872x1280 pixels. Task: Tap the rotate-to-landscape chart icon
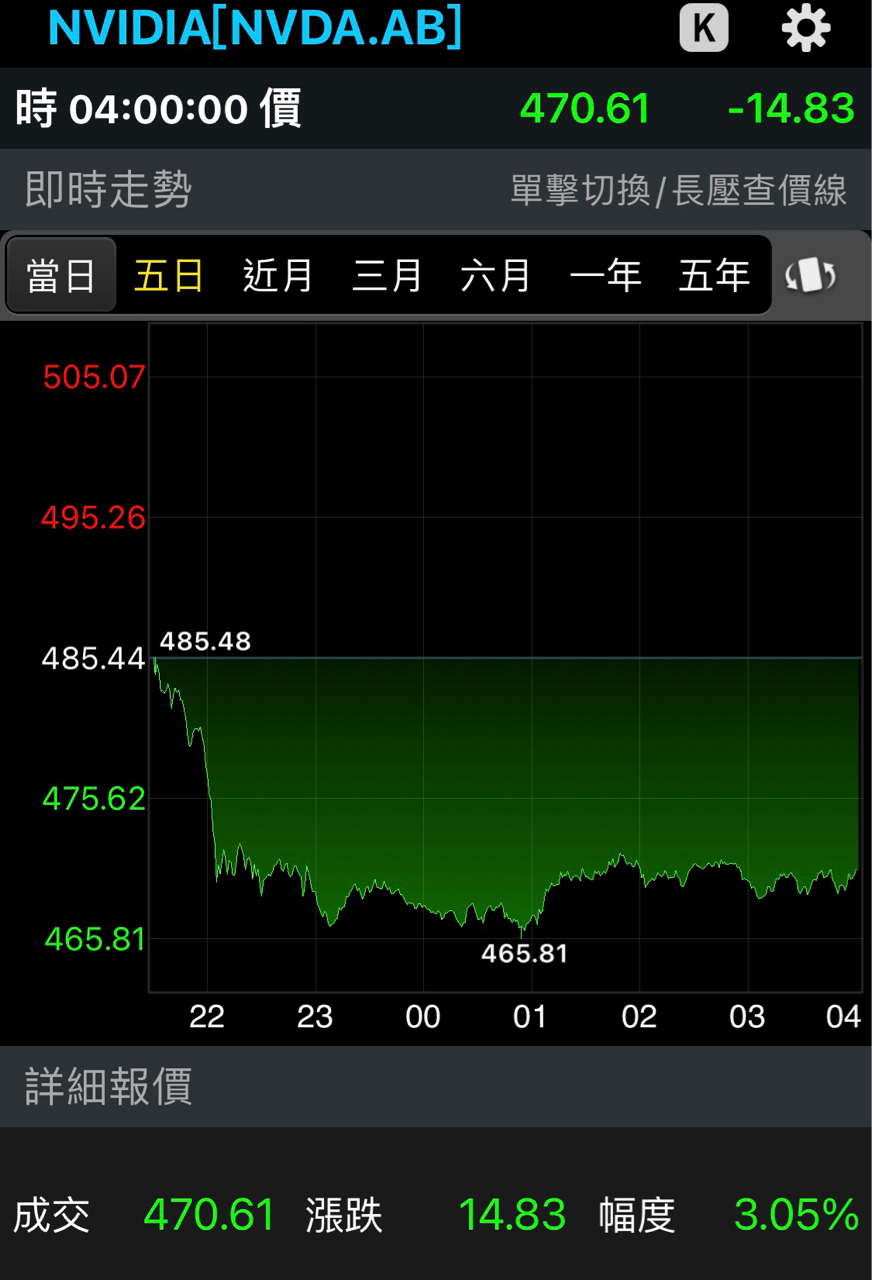(x=810, y=275)
